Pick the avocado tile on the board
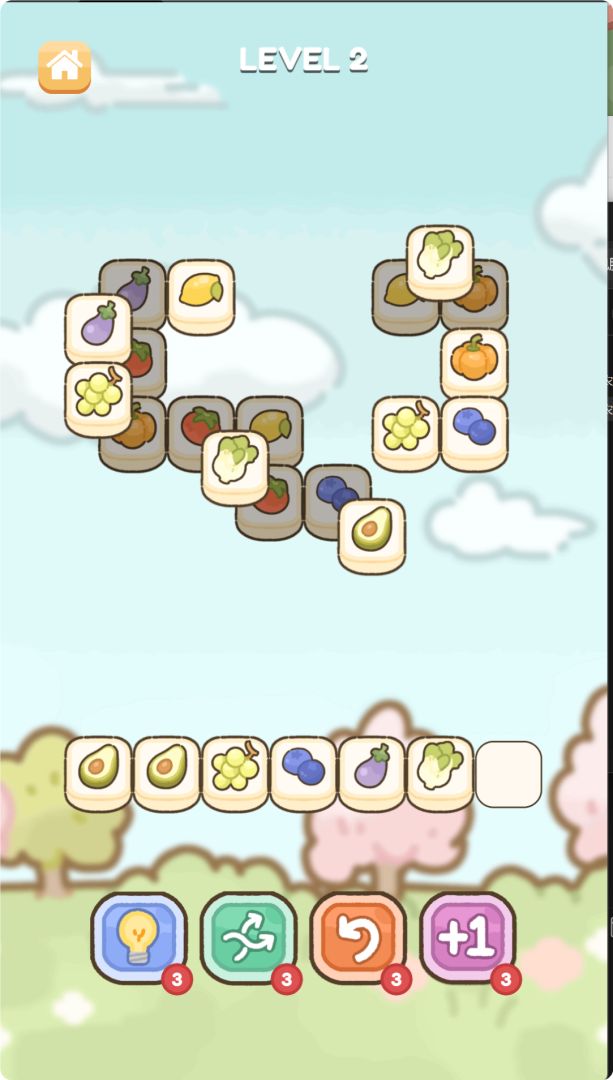The width and height of the screenshot is (613, 1080). coord(372,533)
